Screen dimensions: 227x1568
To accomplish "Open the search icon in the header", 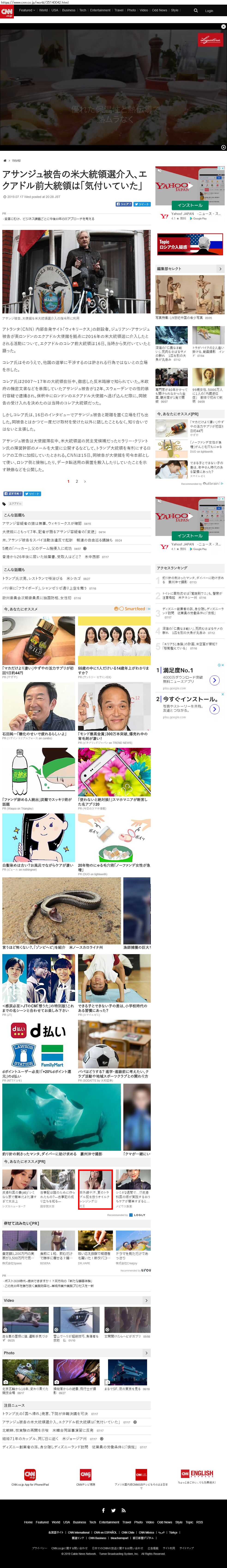I will point(195,10).
